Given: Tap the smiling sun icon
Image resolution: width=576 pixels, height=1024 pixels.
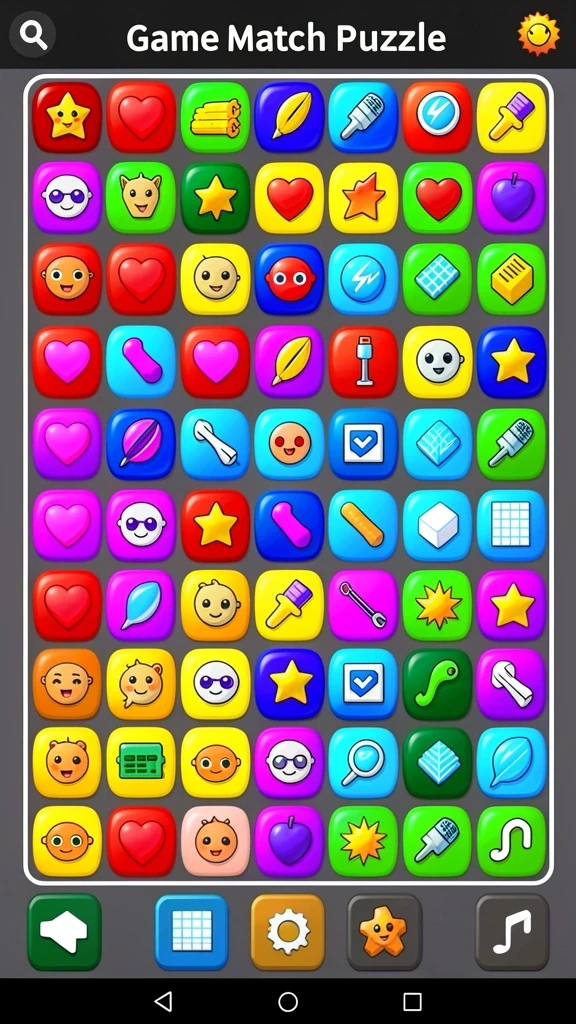Looking at the screenshot, I should (539, 34).
